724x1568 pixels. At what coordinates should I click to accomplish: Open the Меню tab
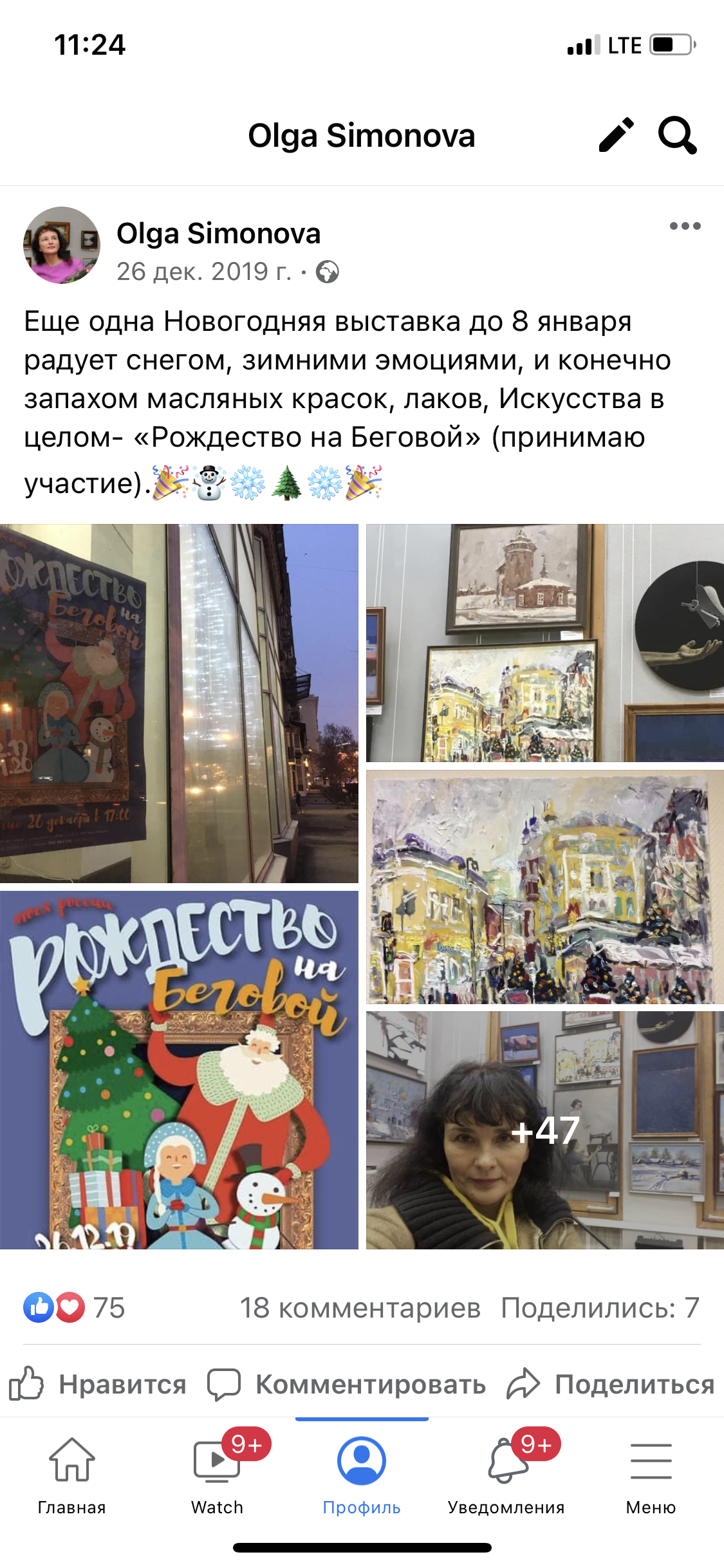tap(651, 1474)
